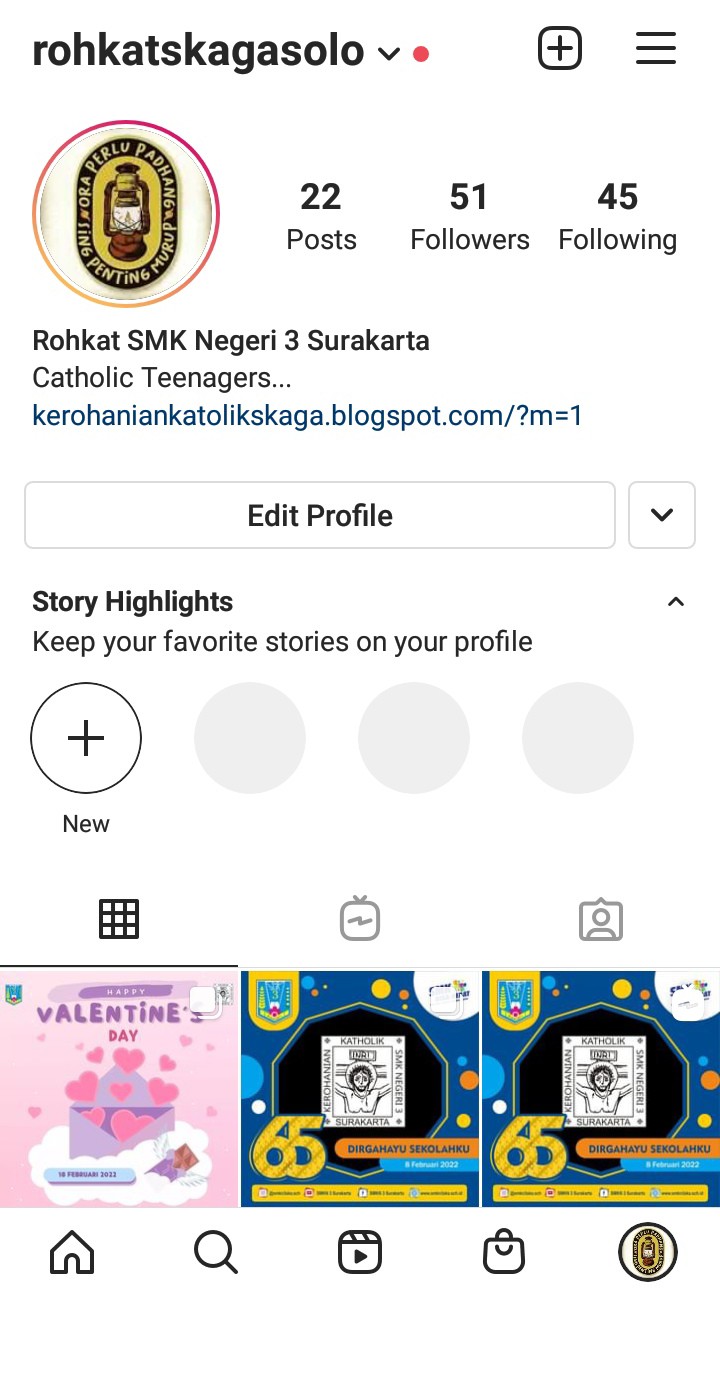View the profile picture story

click(x=126, y=213)
